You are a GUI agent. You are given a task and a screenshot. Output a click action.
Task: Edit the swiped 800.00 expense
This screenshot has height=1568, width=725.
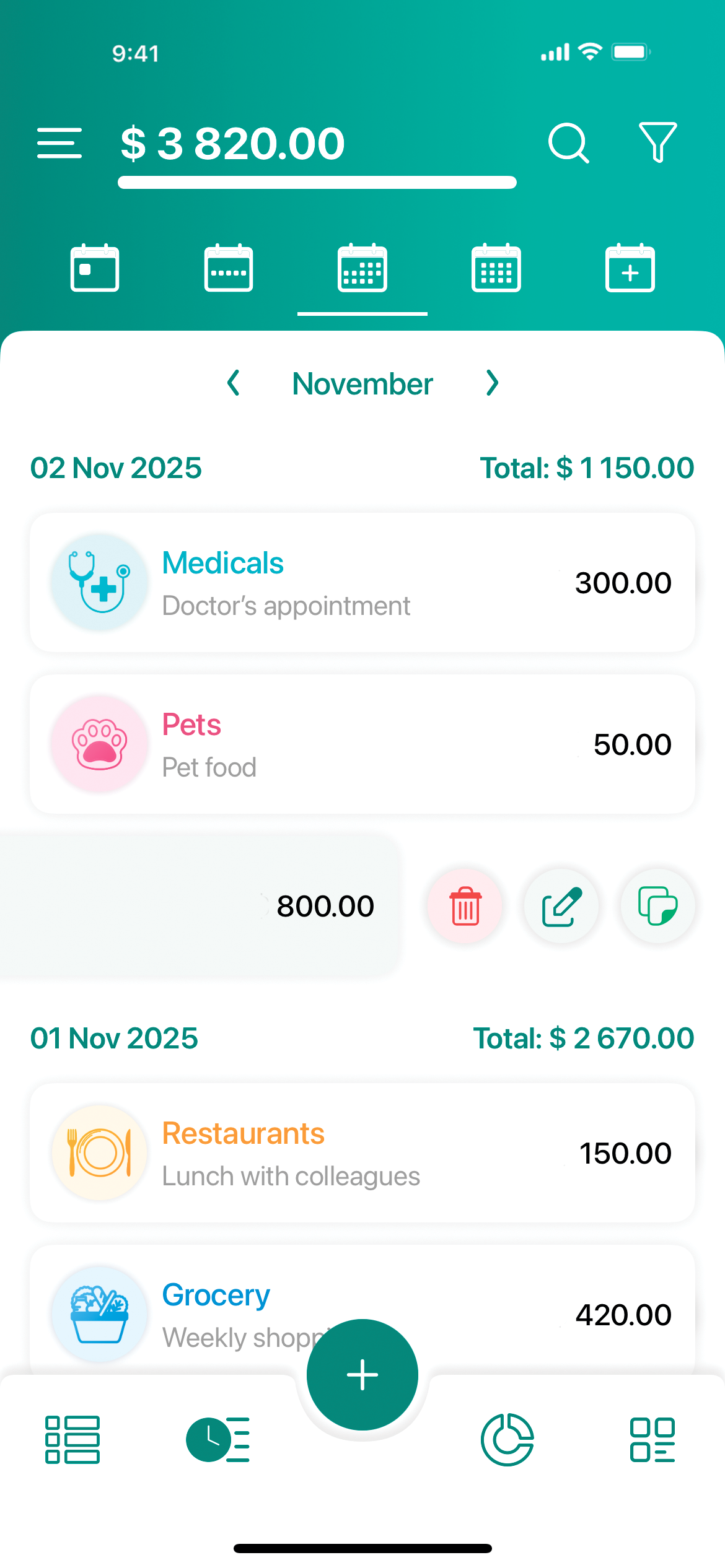(561, 905)
